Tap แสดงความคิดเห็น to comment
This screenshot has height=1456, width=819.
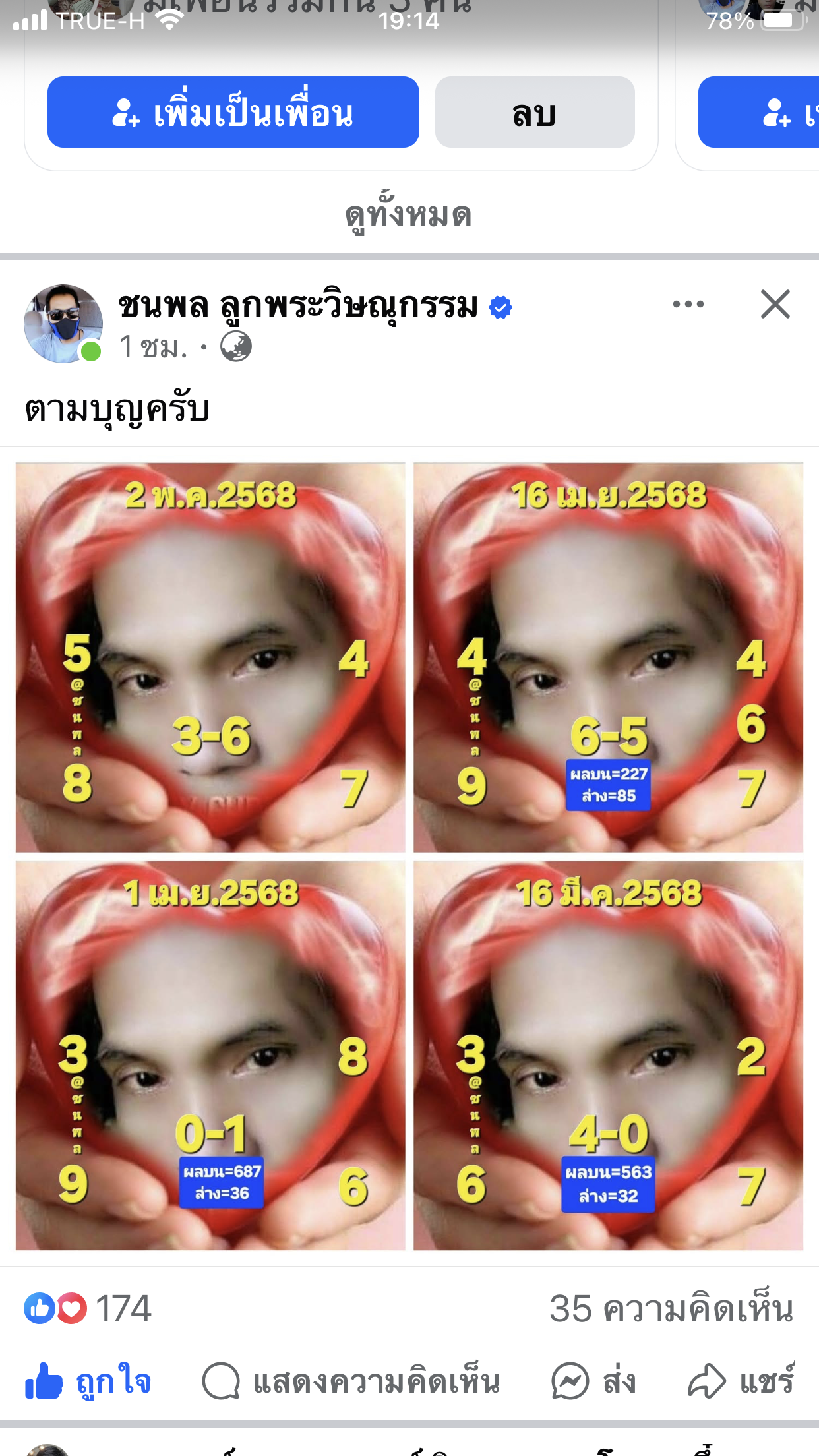351,1381
